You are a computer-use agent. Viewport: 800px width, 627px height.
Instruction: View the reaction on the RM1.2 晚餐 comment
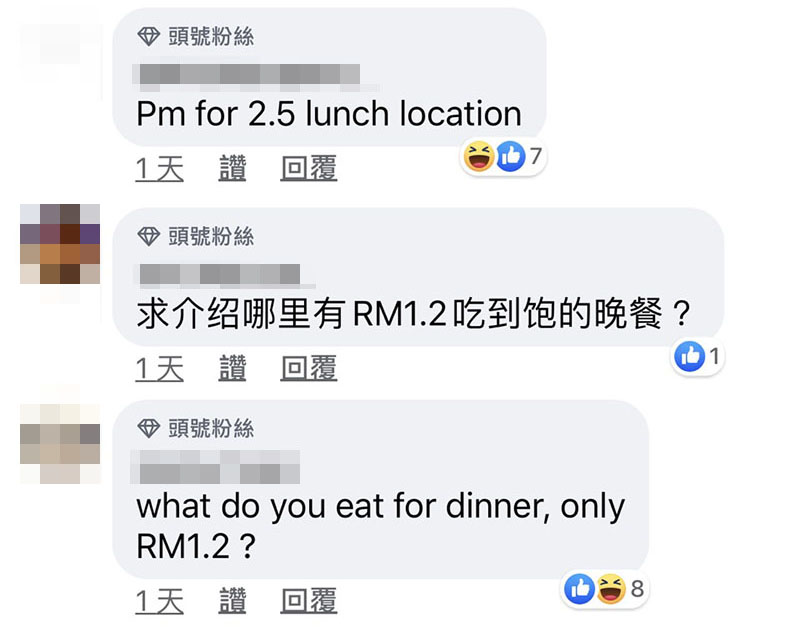click(x=699, y=356)
